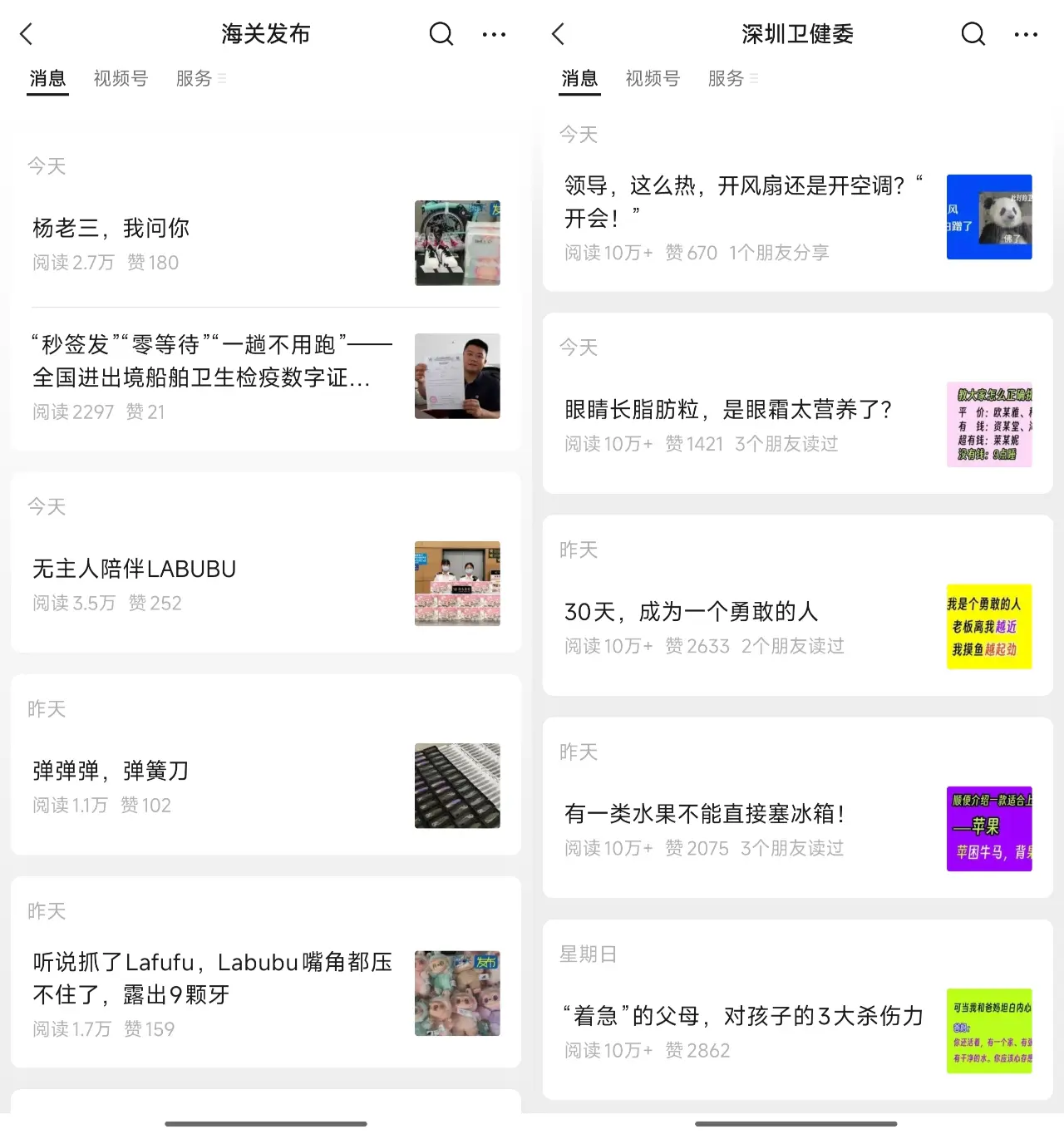The image size is (1064, 1134).
Task: Switch to 视频号 tab under 深圳卫健委
Action: tap(653, 78)
